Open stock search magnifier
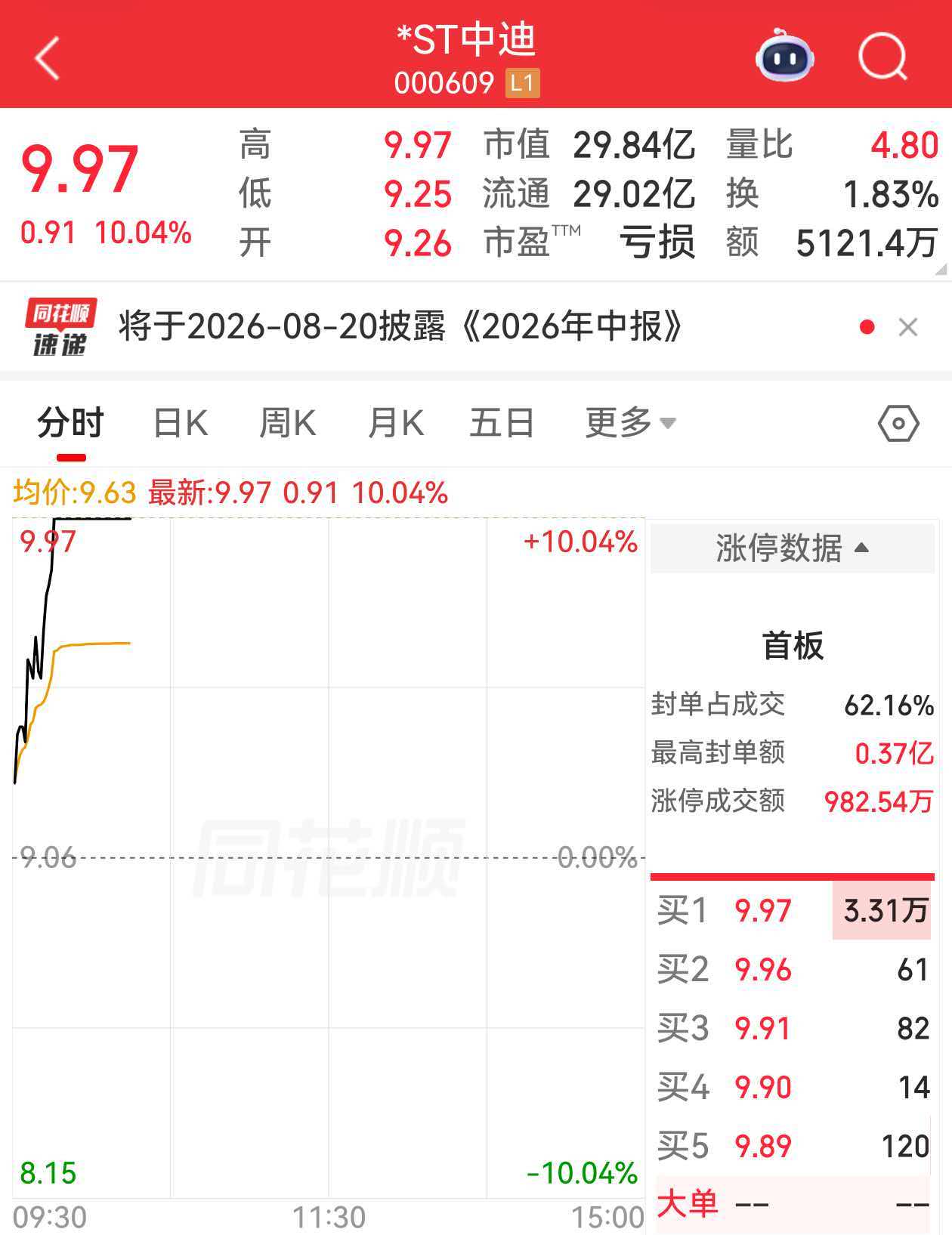952x1235 pixels. pos(882,57)
